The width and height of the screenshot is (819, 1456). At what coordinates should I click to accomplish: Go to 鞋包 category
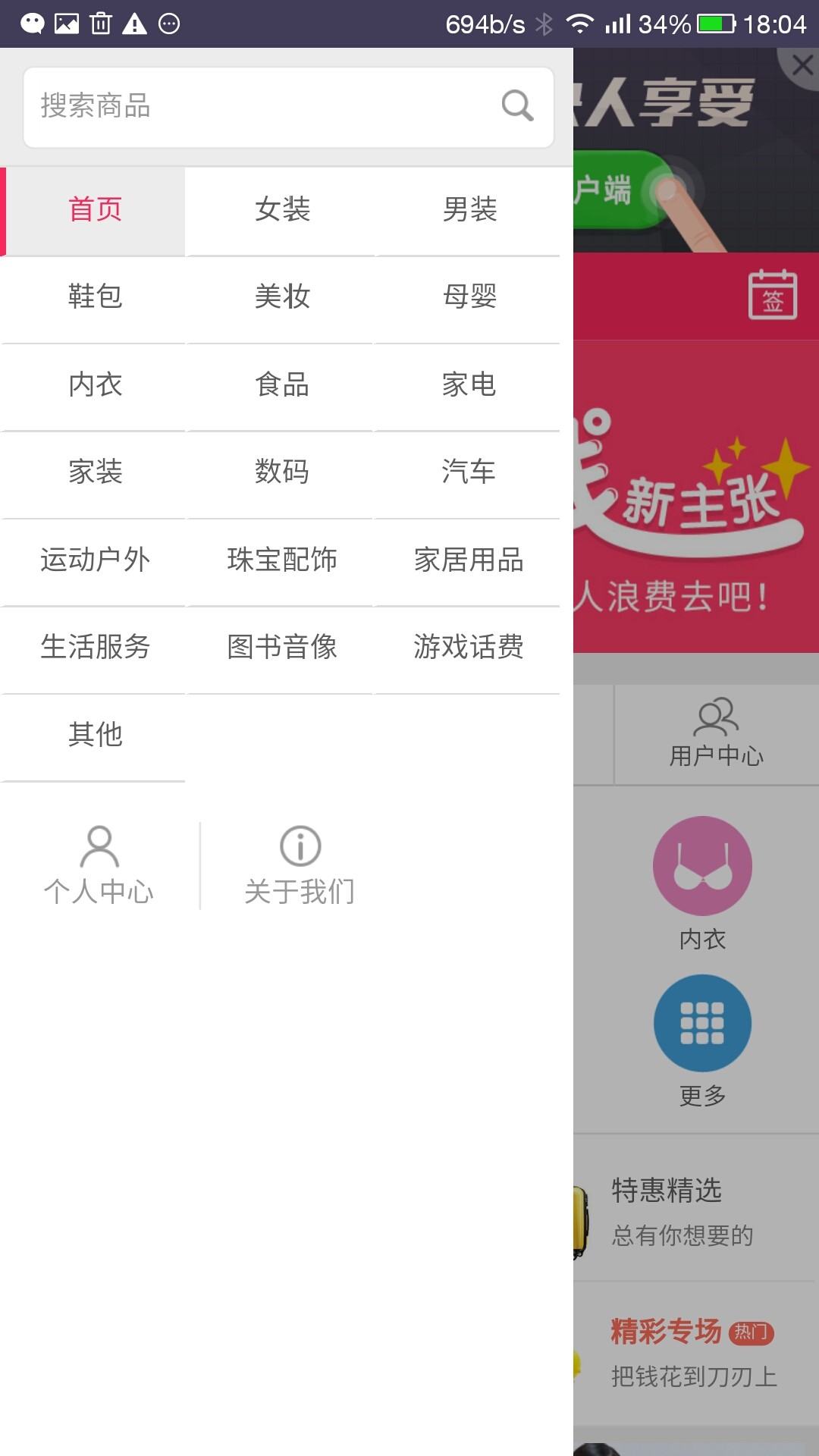point(95,297)
